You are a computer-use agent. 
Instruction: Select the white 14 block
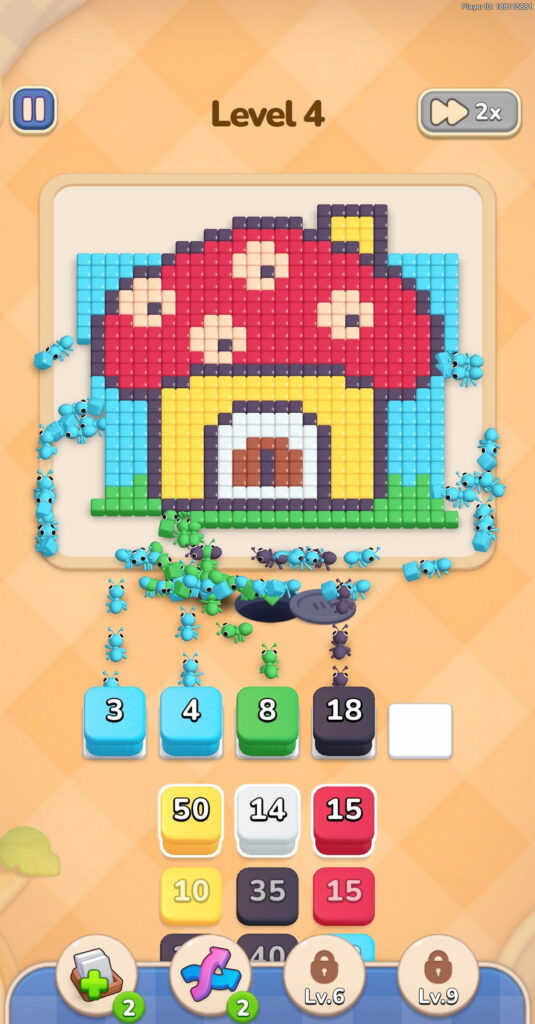pos(267,820)
